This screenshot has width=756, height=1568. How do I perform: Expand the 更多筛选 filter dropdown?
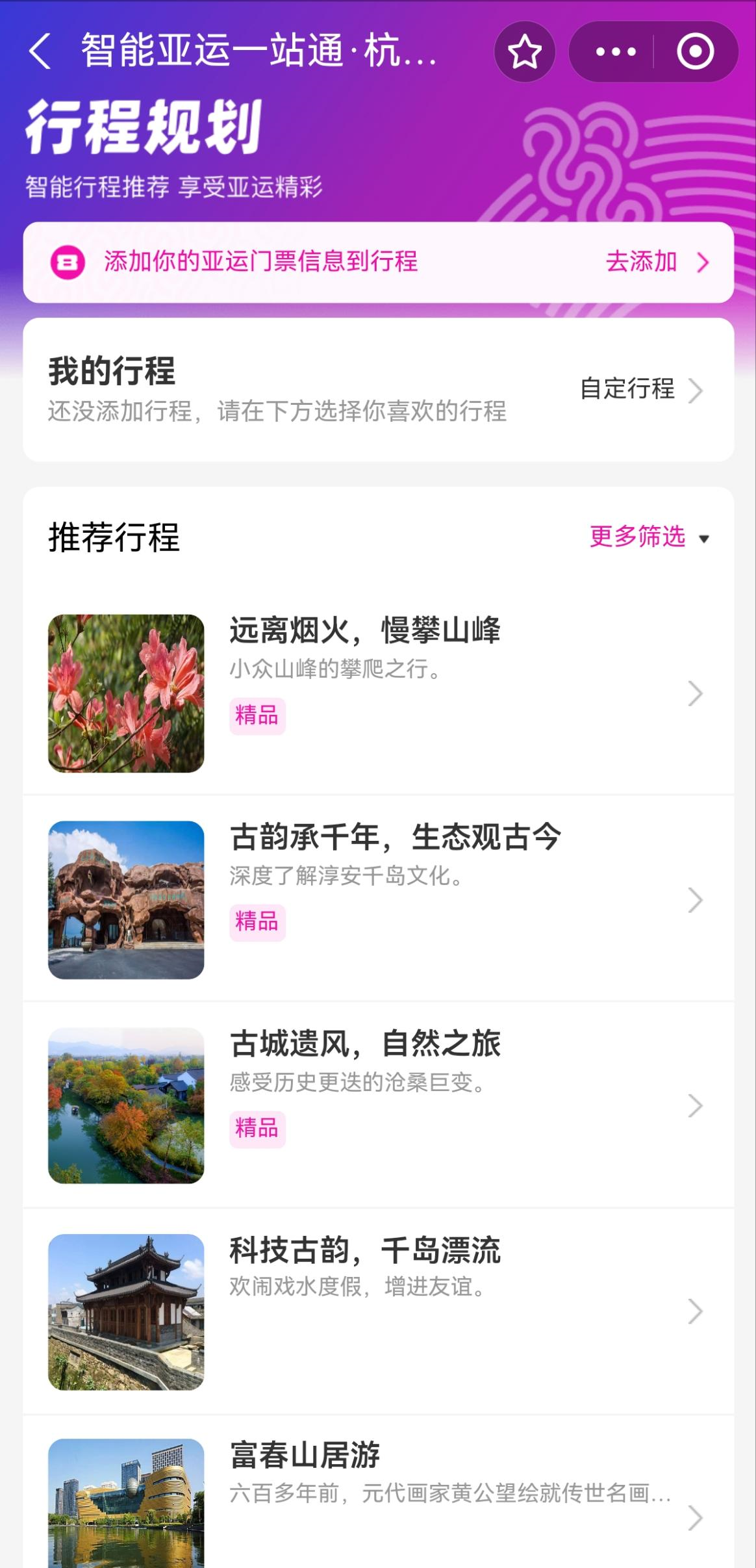click(648, 537)
